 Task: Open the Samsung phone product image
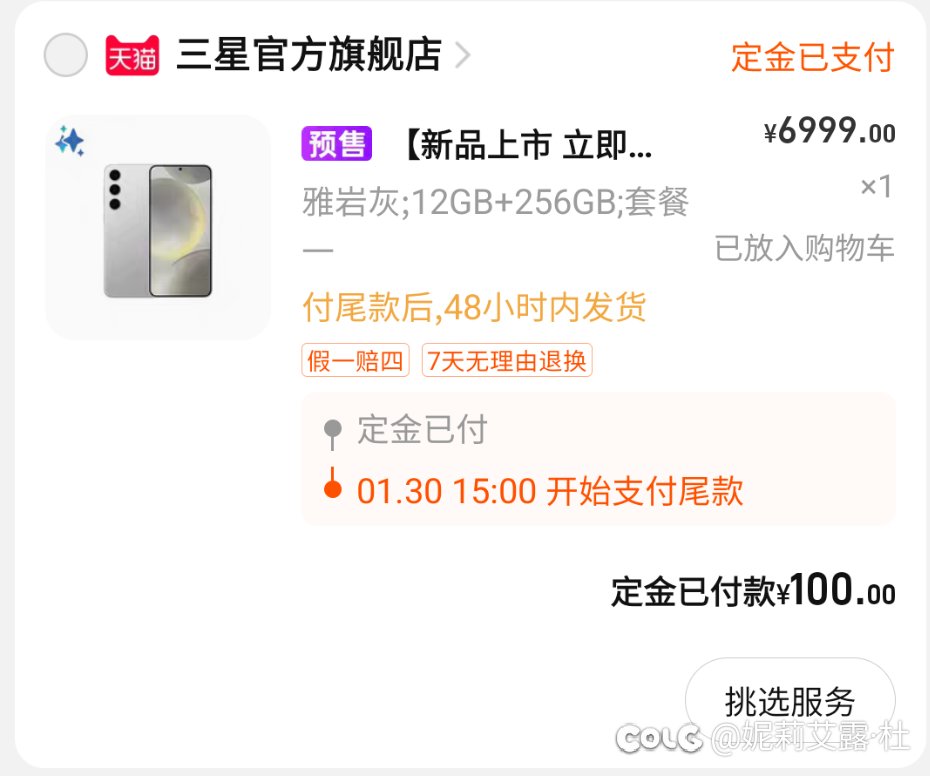pos(158,228)
